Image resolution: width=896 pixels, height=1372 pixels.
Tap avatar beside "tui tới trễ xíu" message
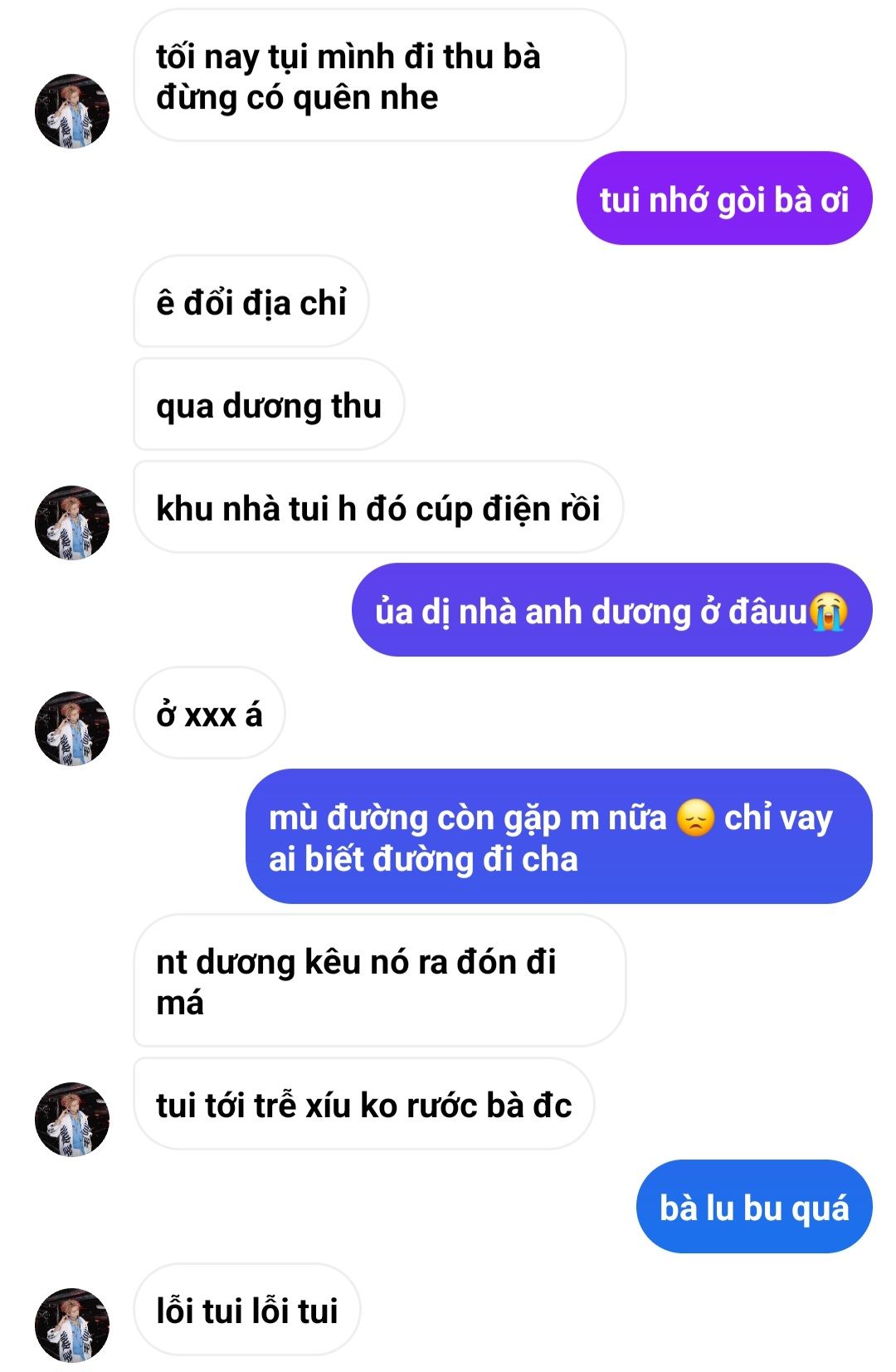72,1119
